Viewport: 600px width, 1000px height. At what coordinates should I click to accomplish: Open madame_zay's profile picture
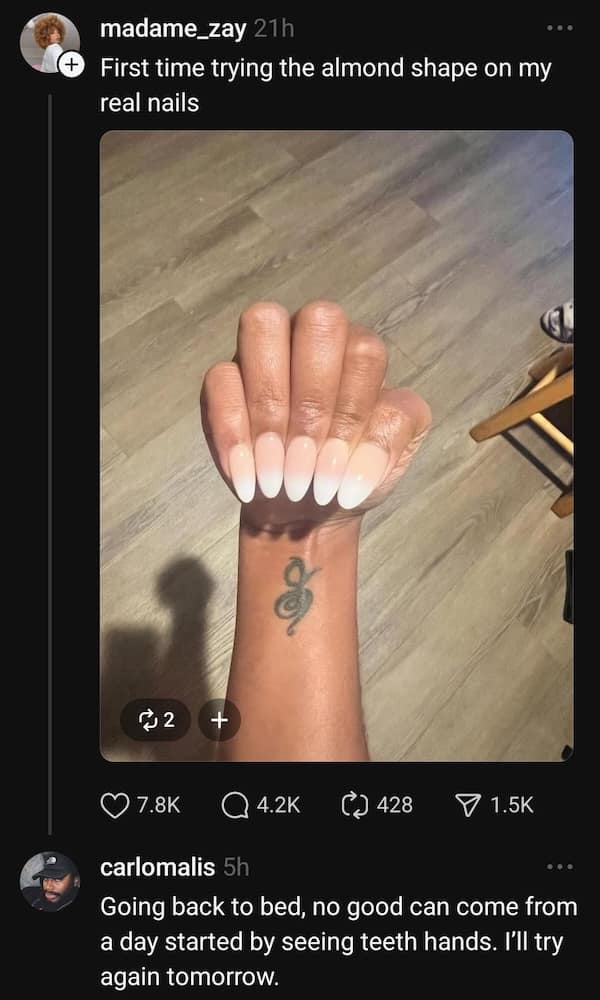coord(48,40)
